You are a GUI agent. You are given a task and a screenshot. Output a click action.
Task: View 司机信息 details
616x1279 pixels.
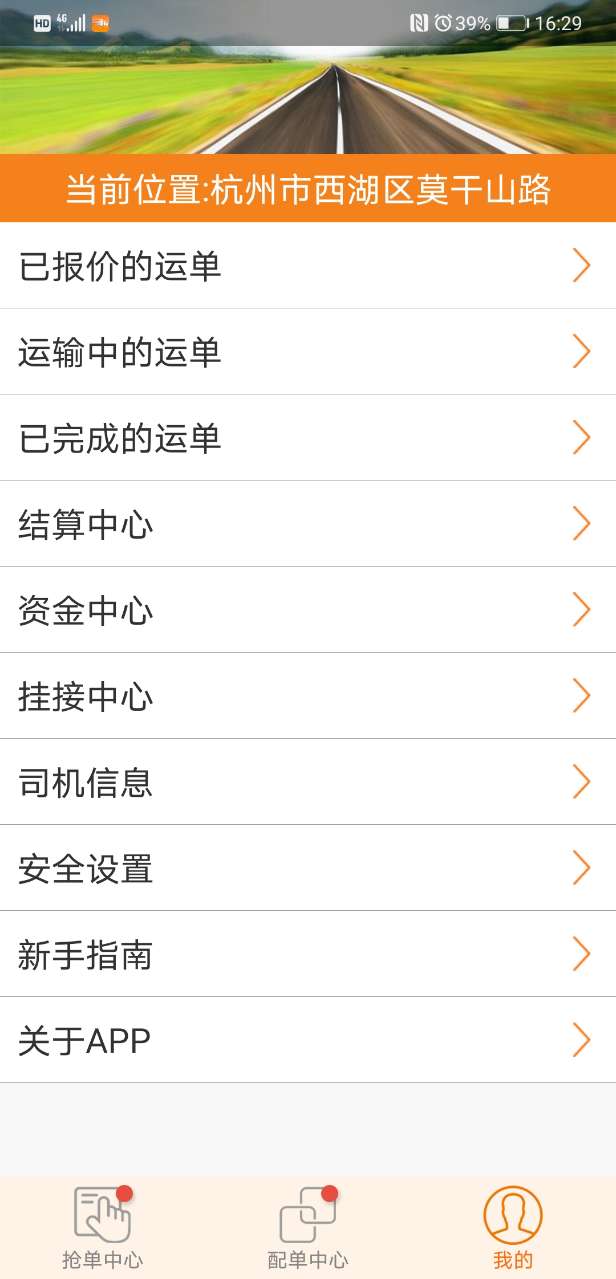308,782
